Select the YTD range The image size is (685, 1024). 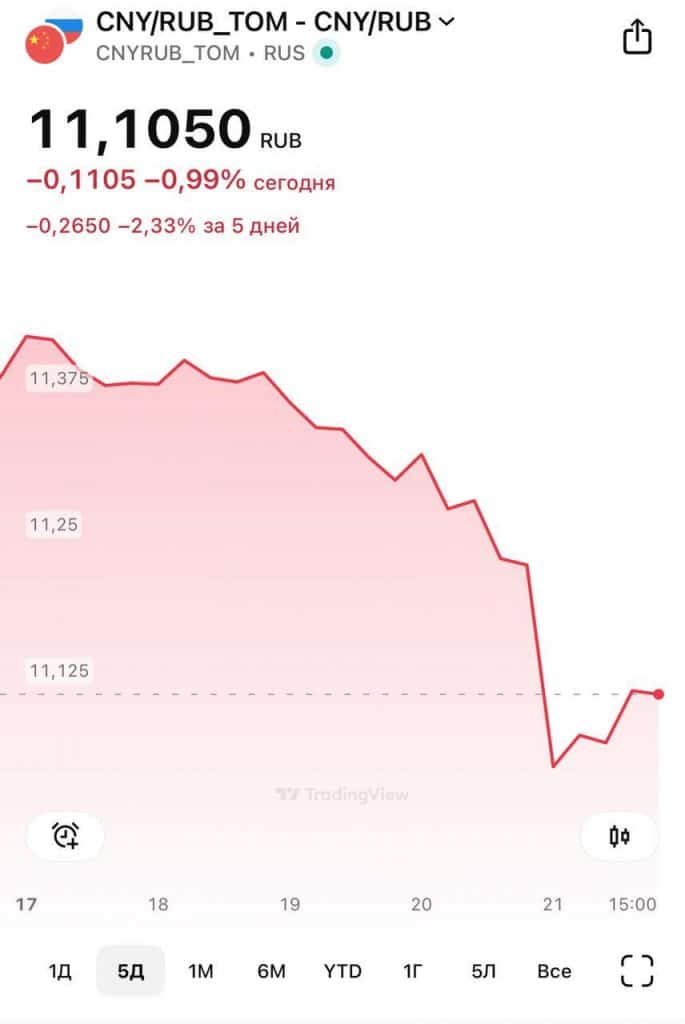pos(342,971)
